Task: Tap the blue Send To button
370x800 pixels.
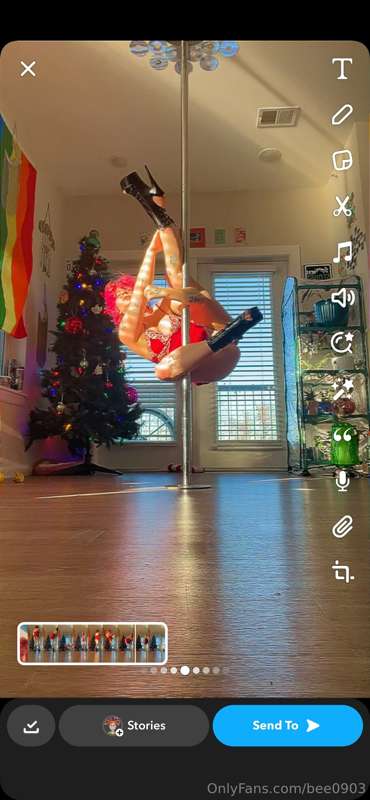Action: pyautogui.click(x=288, y=726)
